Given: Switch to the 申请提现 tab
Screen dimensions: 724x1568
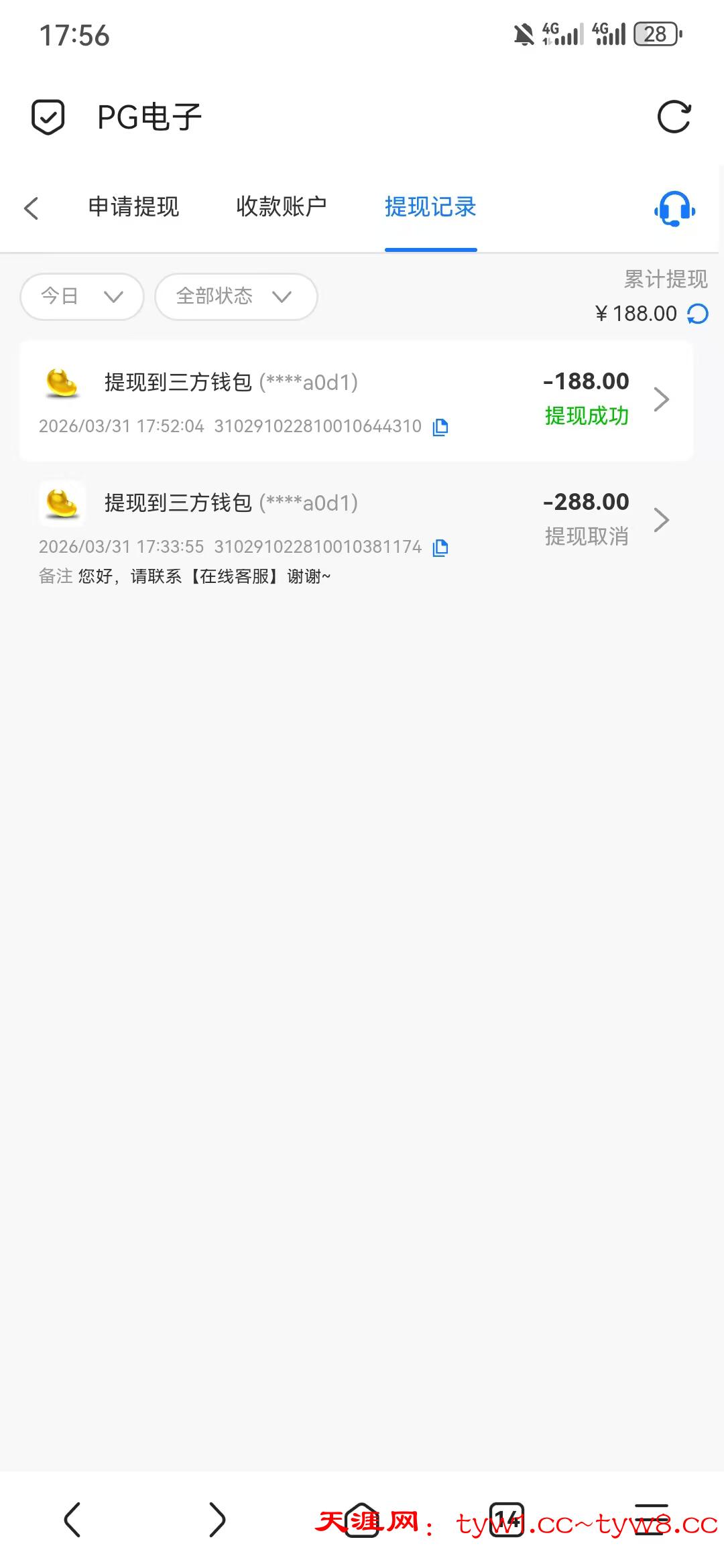Looking at the screenshot, I should coord(133,207).
